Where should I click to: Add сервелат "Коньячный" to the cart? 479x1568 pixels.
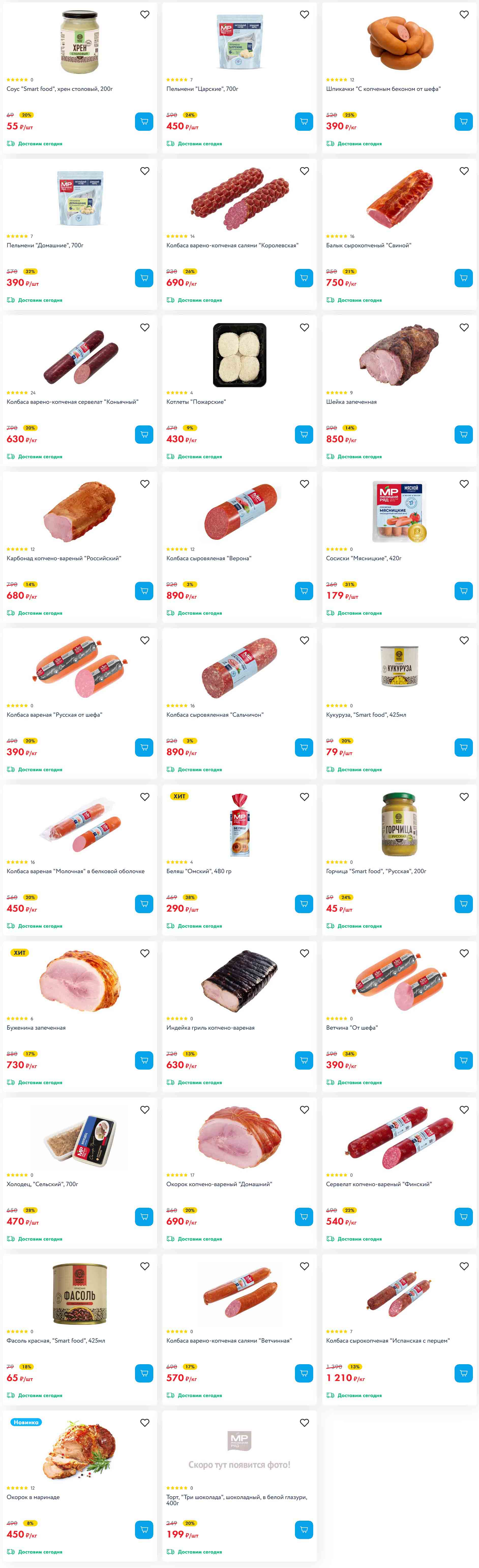(x=144, y=435)
